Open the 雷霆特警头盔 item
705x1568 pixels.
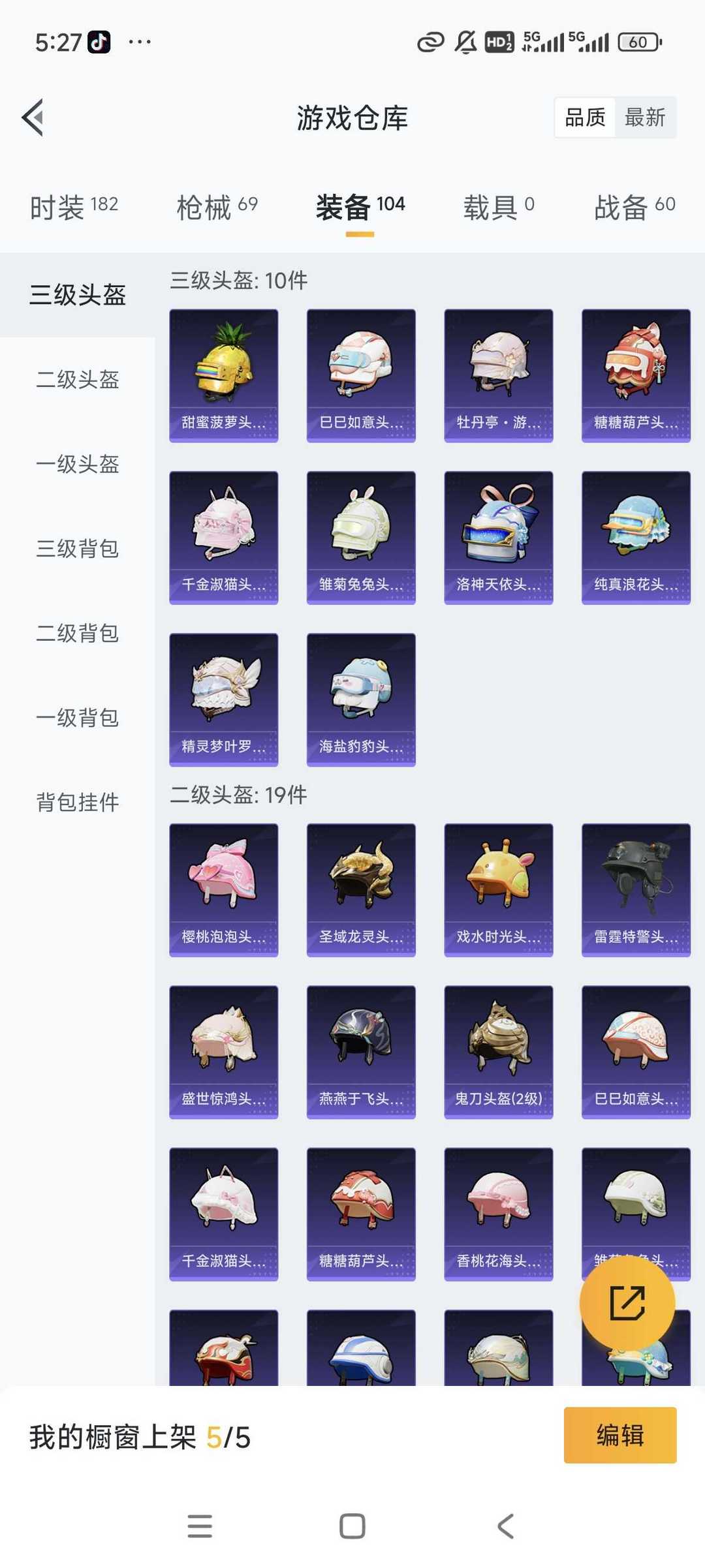[636, 890]
